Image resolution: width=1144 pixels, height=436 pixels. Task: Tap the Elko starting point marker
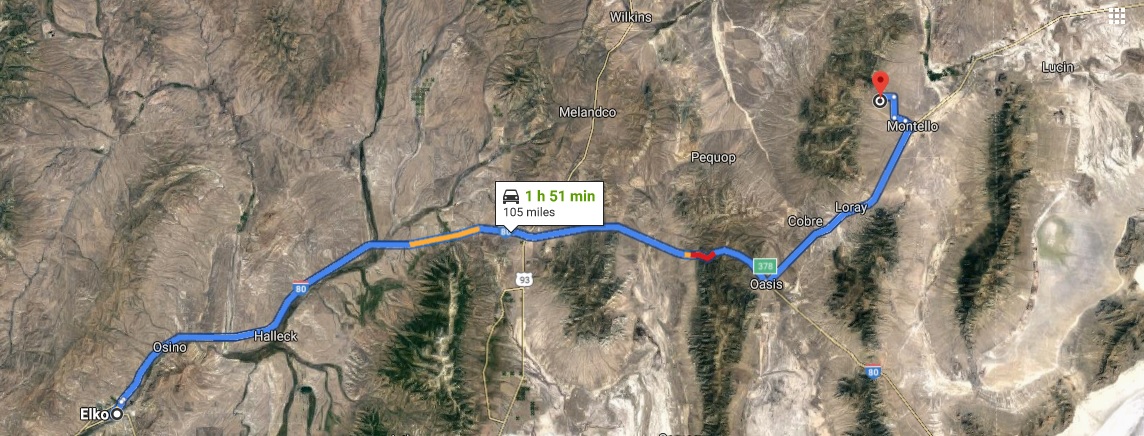click(116, 413)
